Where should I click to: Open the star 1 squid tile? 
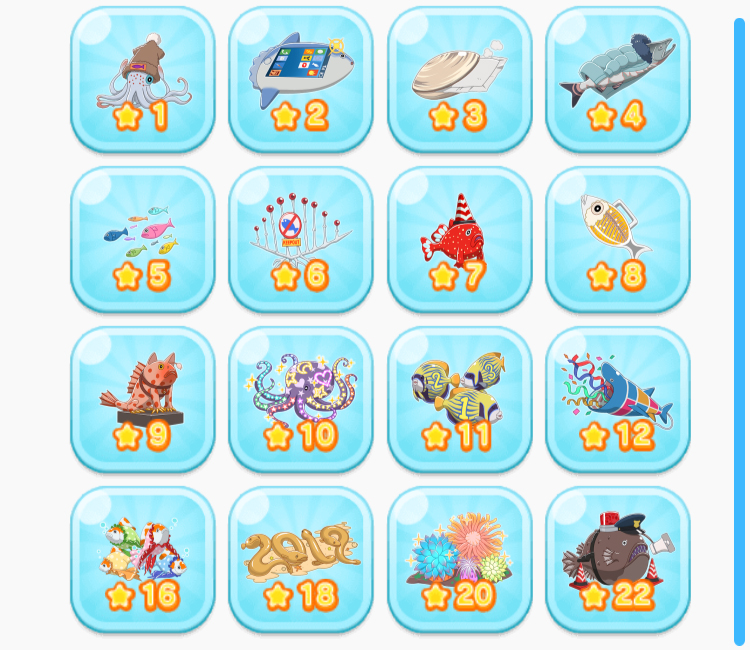pyautogui.click(x=143, y=80)
